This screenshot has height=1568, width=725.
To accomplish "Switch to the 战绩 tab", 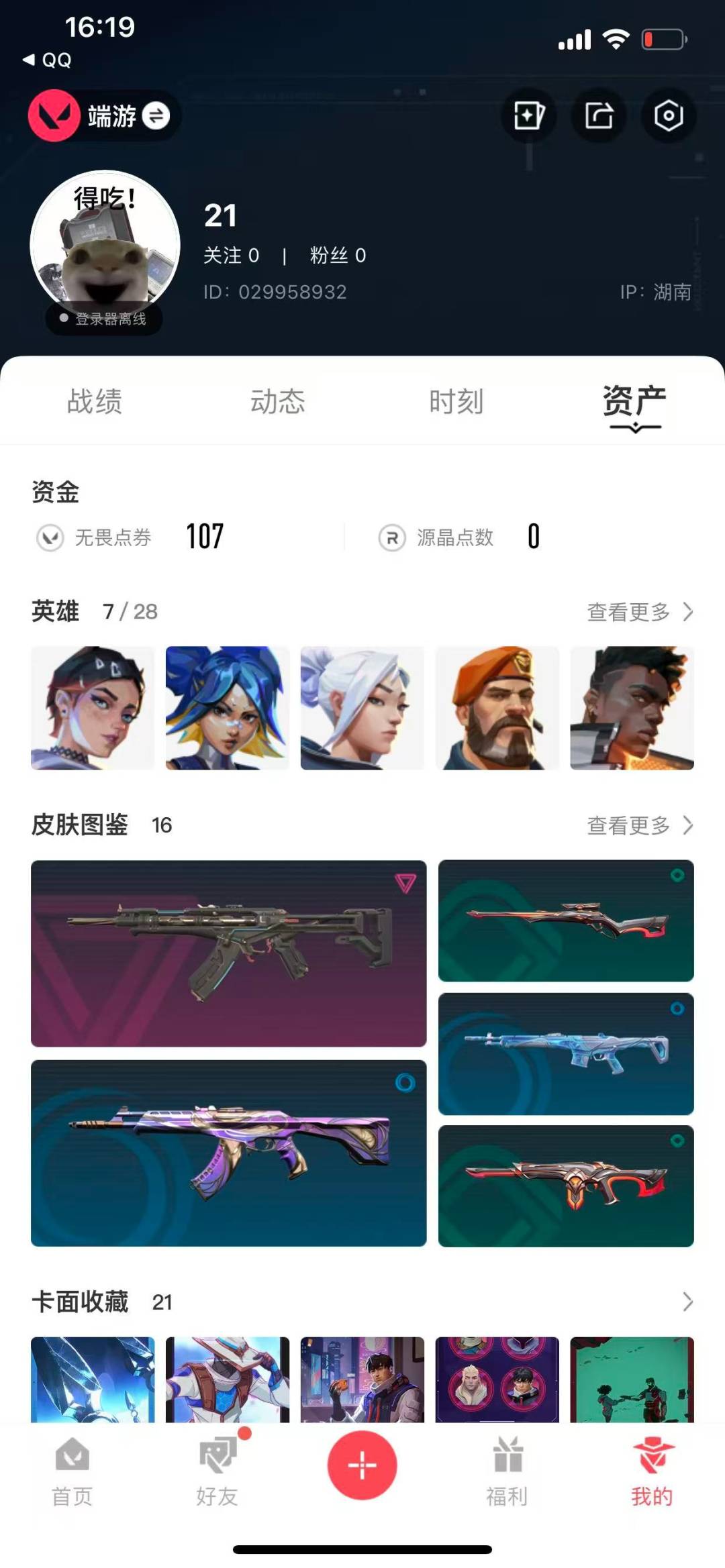I will [95, 402].
